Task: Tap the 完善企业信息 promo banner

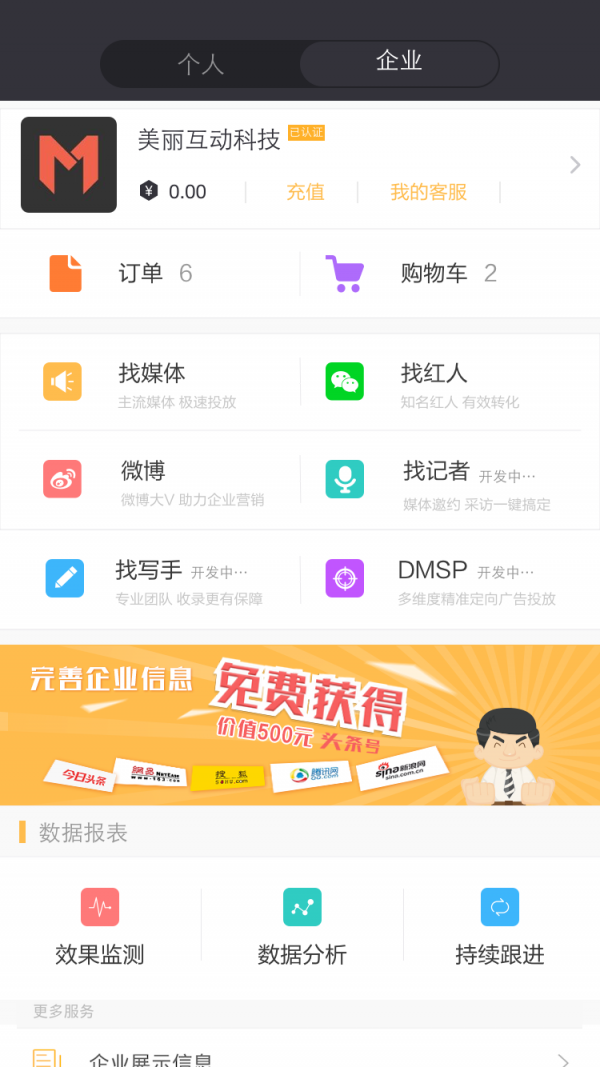Action: click(x=300, y=724)
